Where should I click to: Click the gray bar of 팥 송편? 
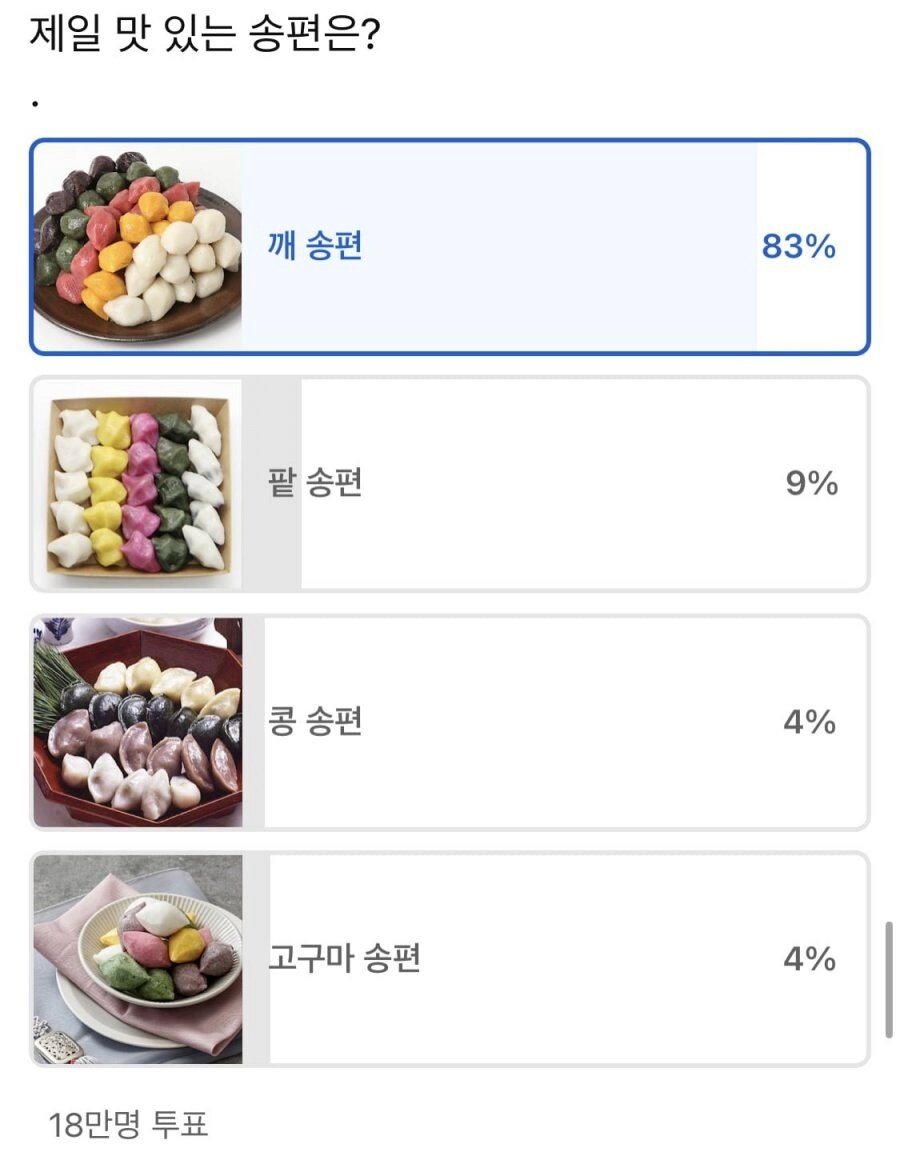click(270, 483)
